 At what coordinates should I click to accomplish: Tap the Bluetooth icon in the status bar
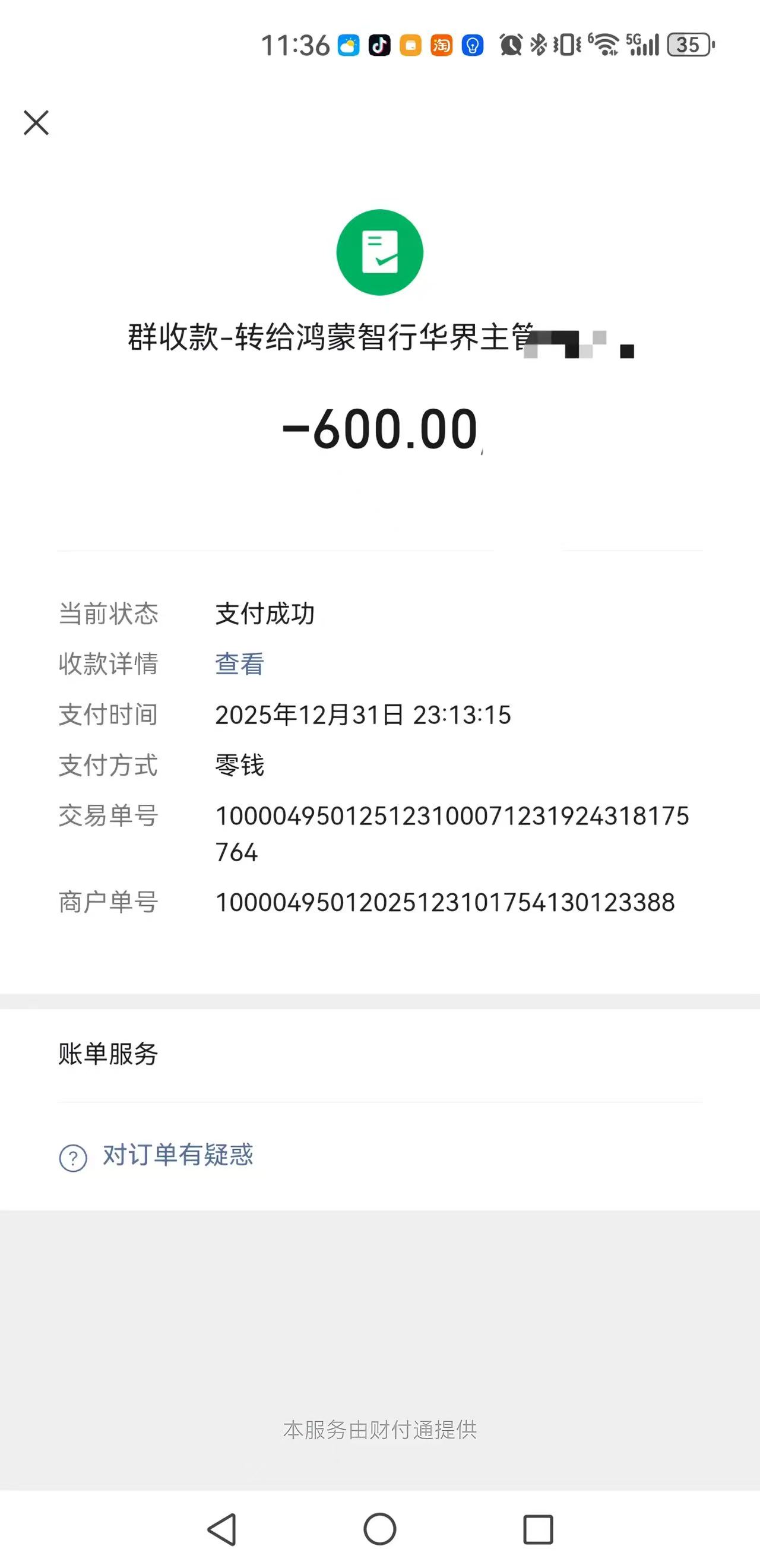(538, 46)
